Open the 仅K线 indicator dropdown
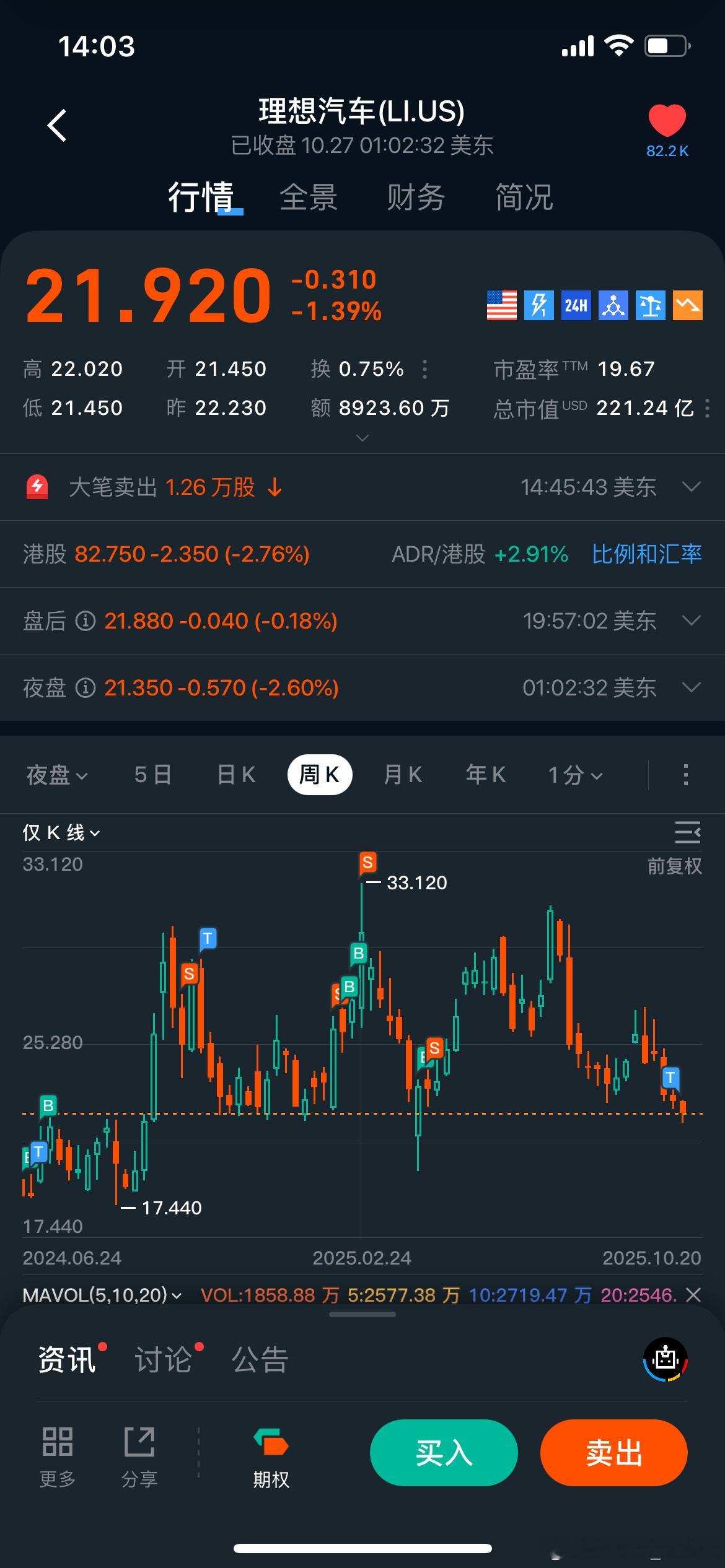Screen dimensions: 725x1568 pos(61,833)
